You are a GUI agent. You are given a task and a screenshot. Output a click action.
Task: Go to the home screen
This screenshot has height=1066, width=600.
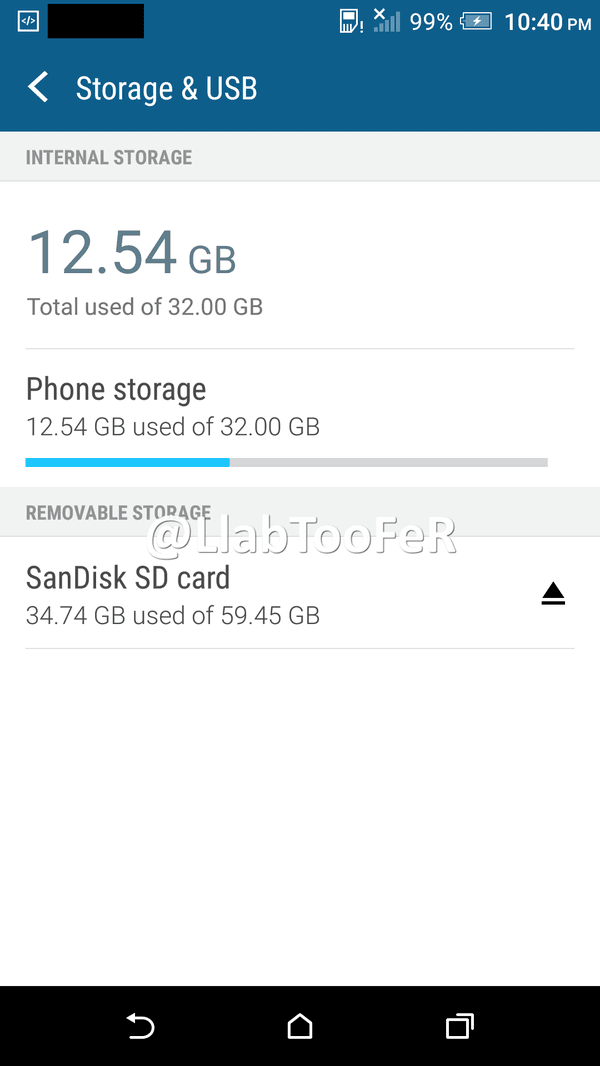(x=300, y=1026)
